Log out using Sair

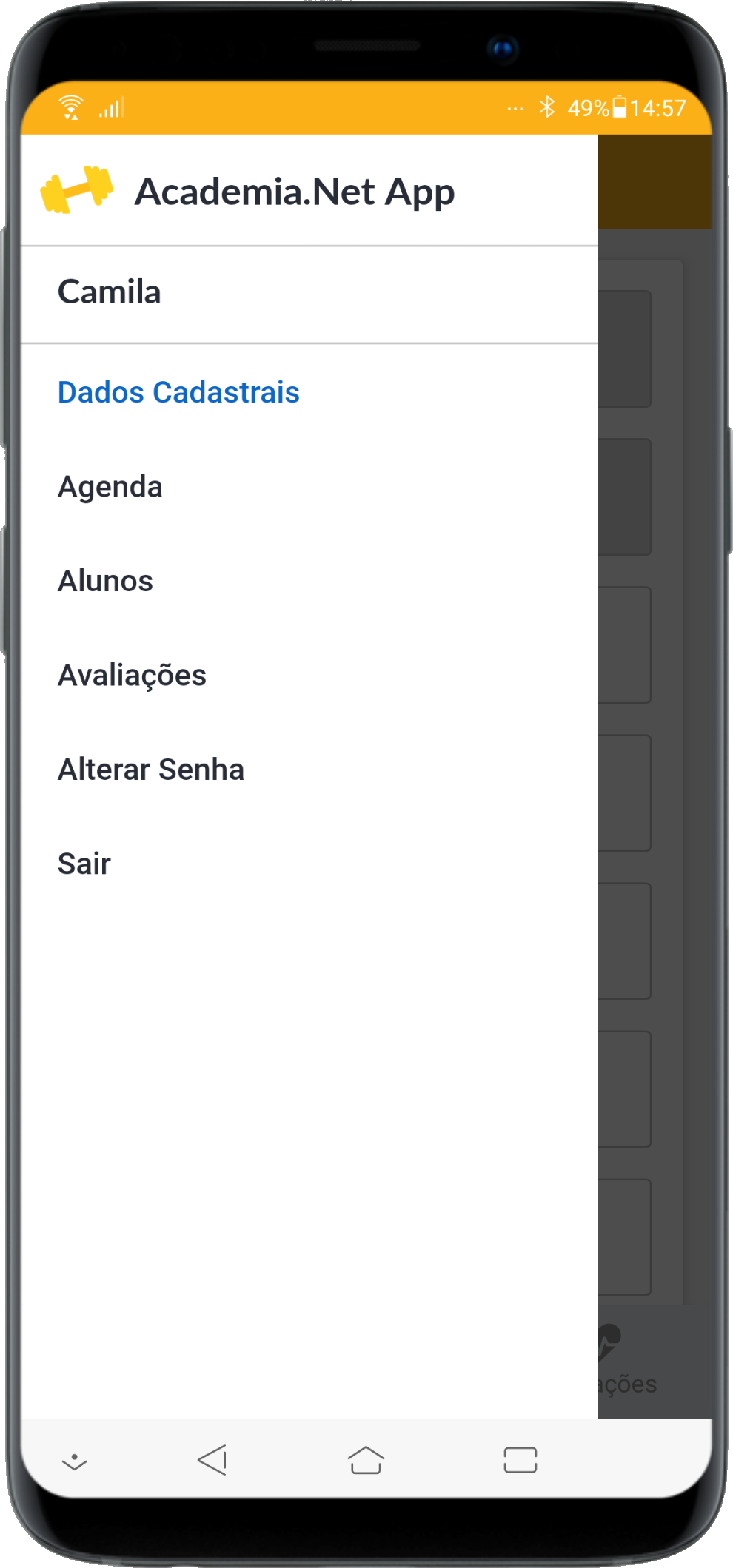click(x=84, y=864)
